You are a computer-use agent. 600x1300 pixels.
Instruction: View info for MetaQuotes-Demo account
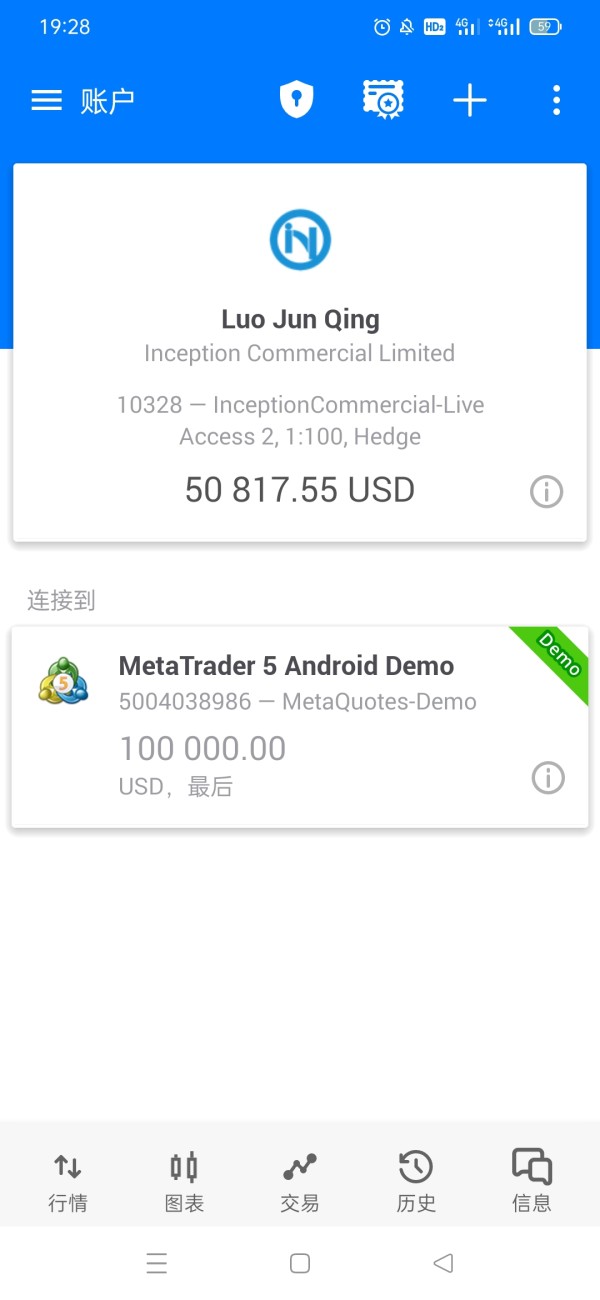[x=547, y=778]
